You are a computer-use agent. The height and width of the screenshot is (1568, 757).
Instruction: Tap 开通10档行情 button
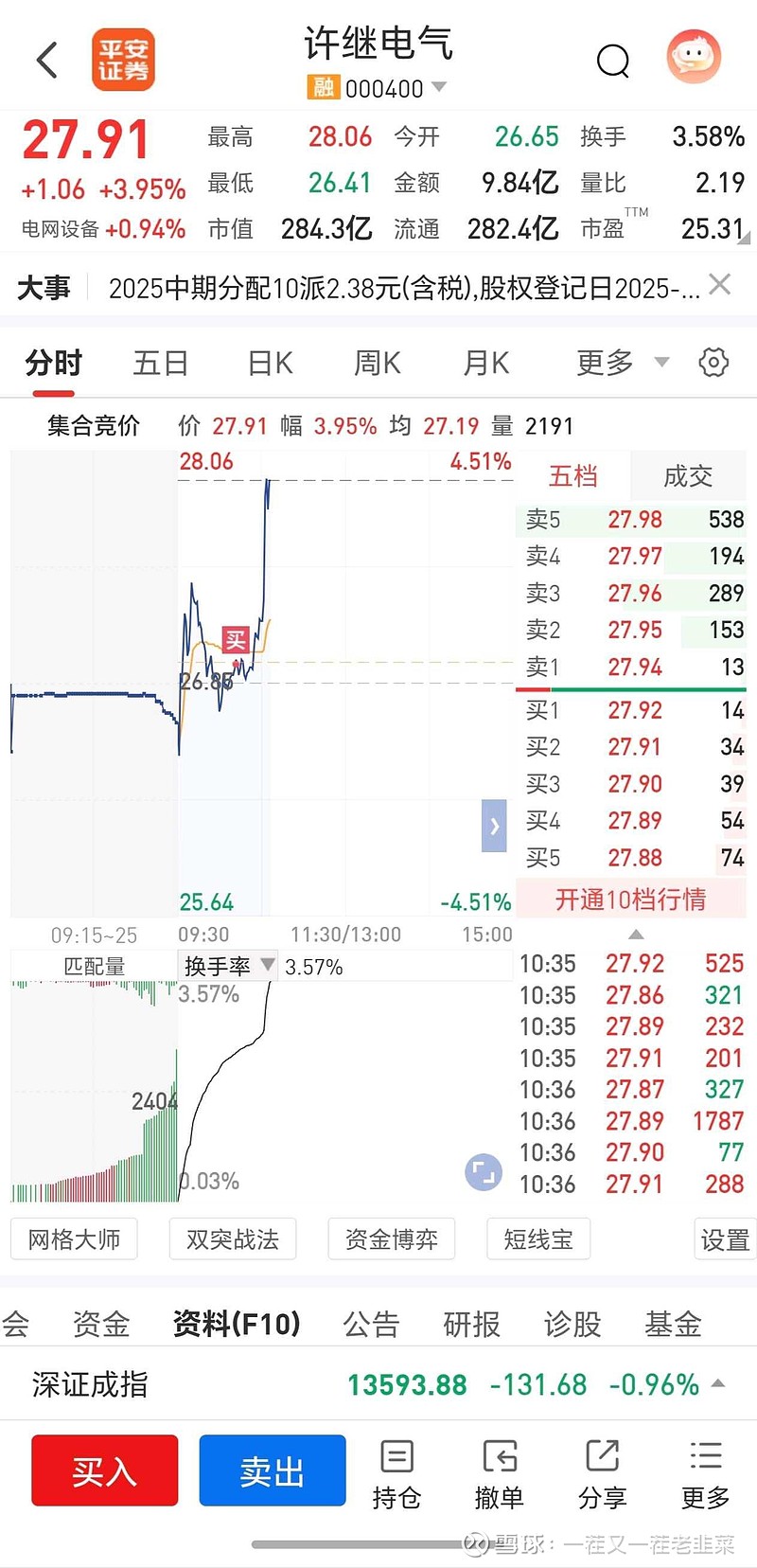pyautogui.click(x=630, y=900)
